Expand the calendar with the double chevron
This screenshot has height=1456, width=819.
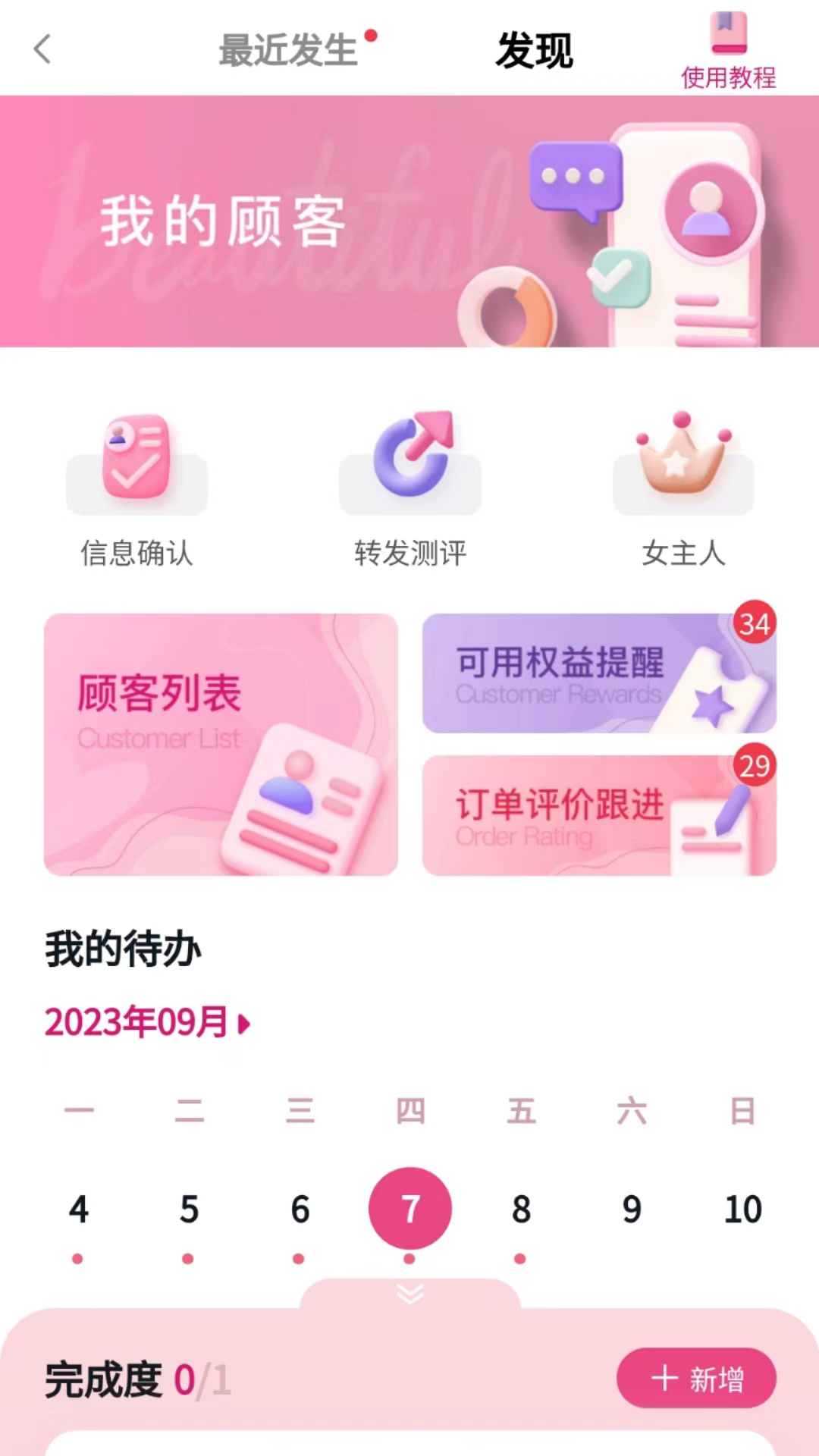coord(410,1294)
